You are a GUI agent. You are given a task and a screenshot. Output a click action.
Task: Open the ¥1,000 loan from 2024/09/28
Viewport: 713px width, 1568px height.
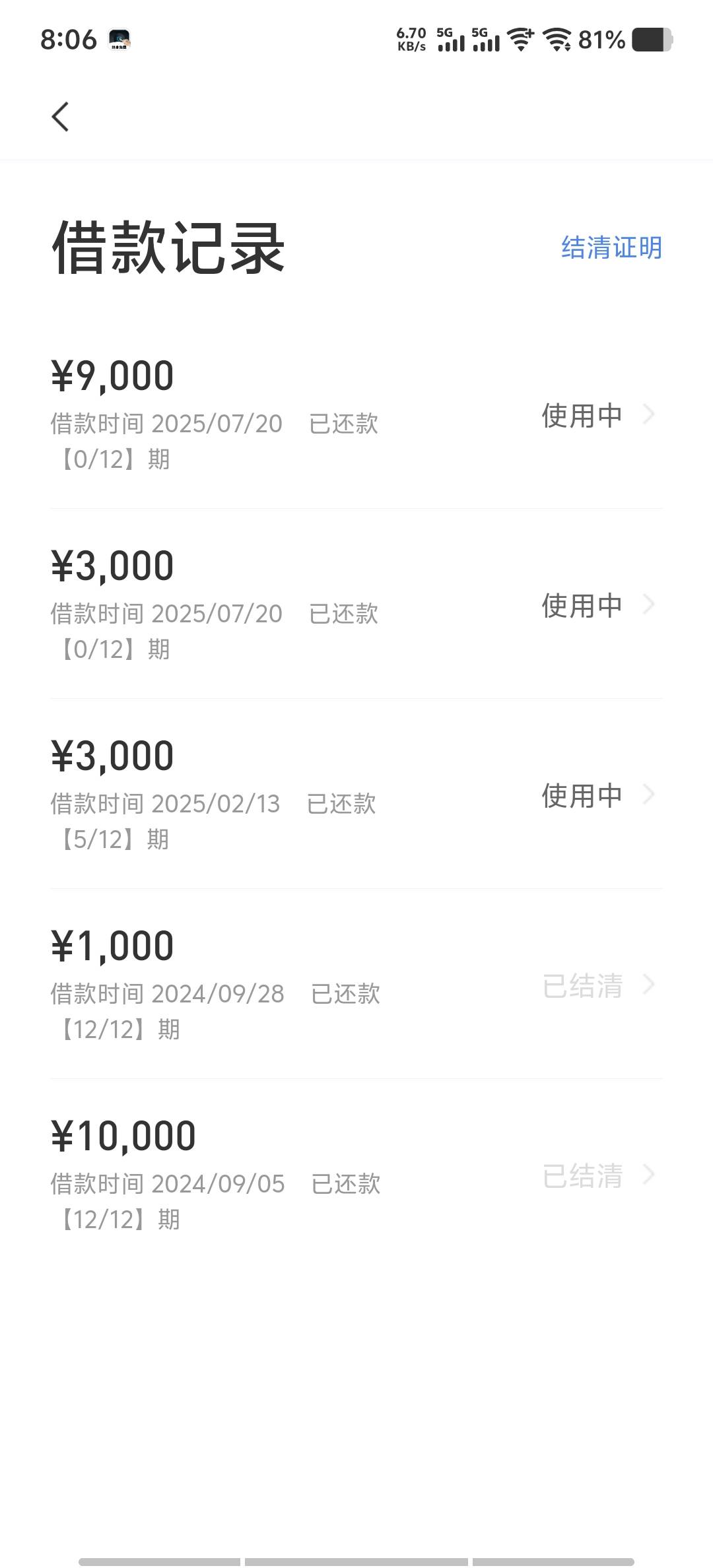356,985
